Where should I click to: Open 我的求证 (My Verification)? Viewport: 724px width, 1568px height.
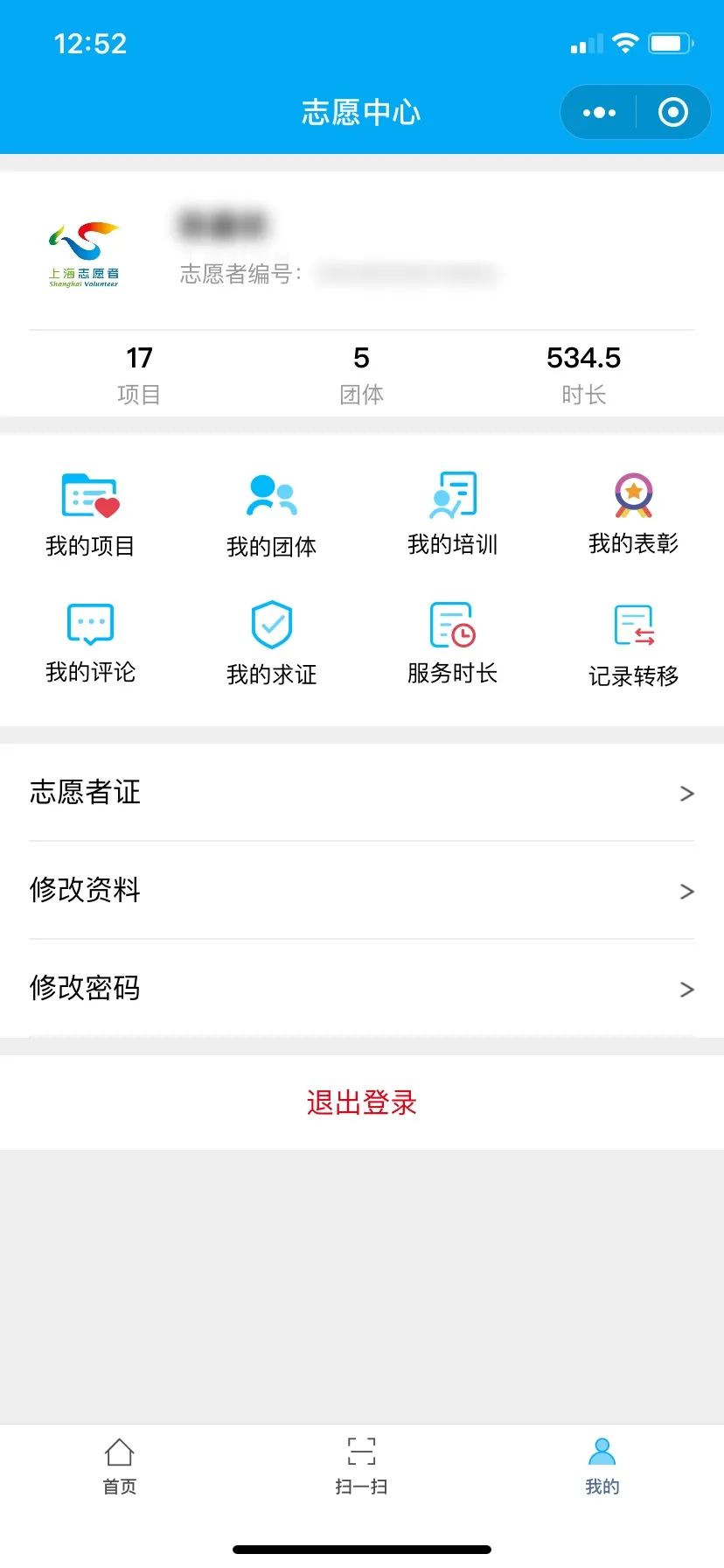tap(271, 643)
